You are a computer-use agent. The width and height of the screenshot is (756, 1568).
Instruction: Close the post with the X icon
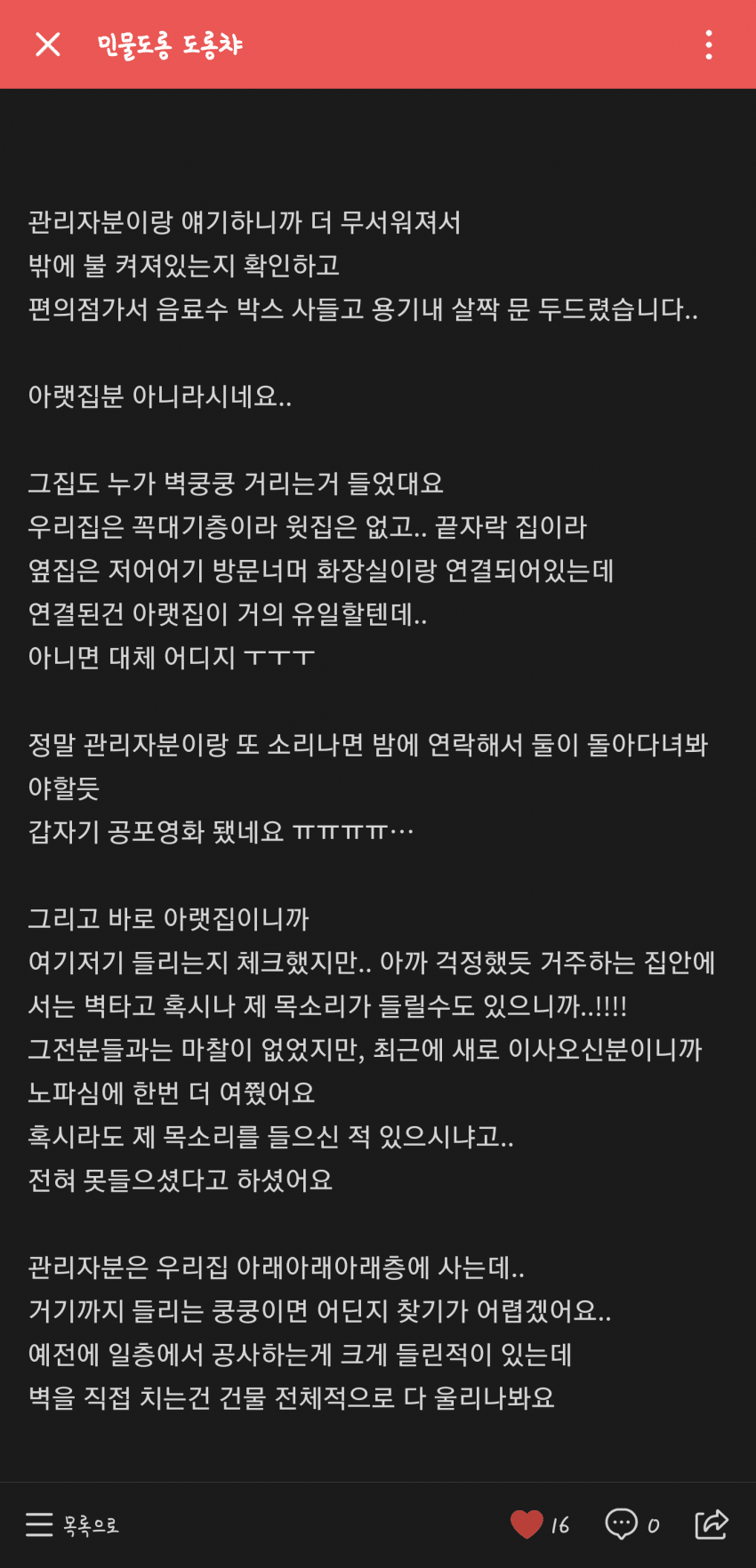48,44
